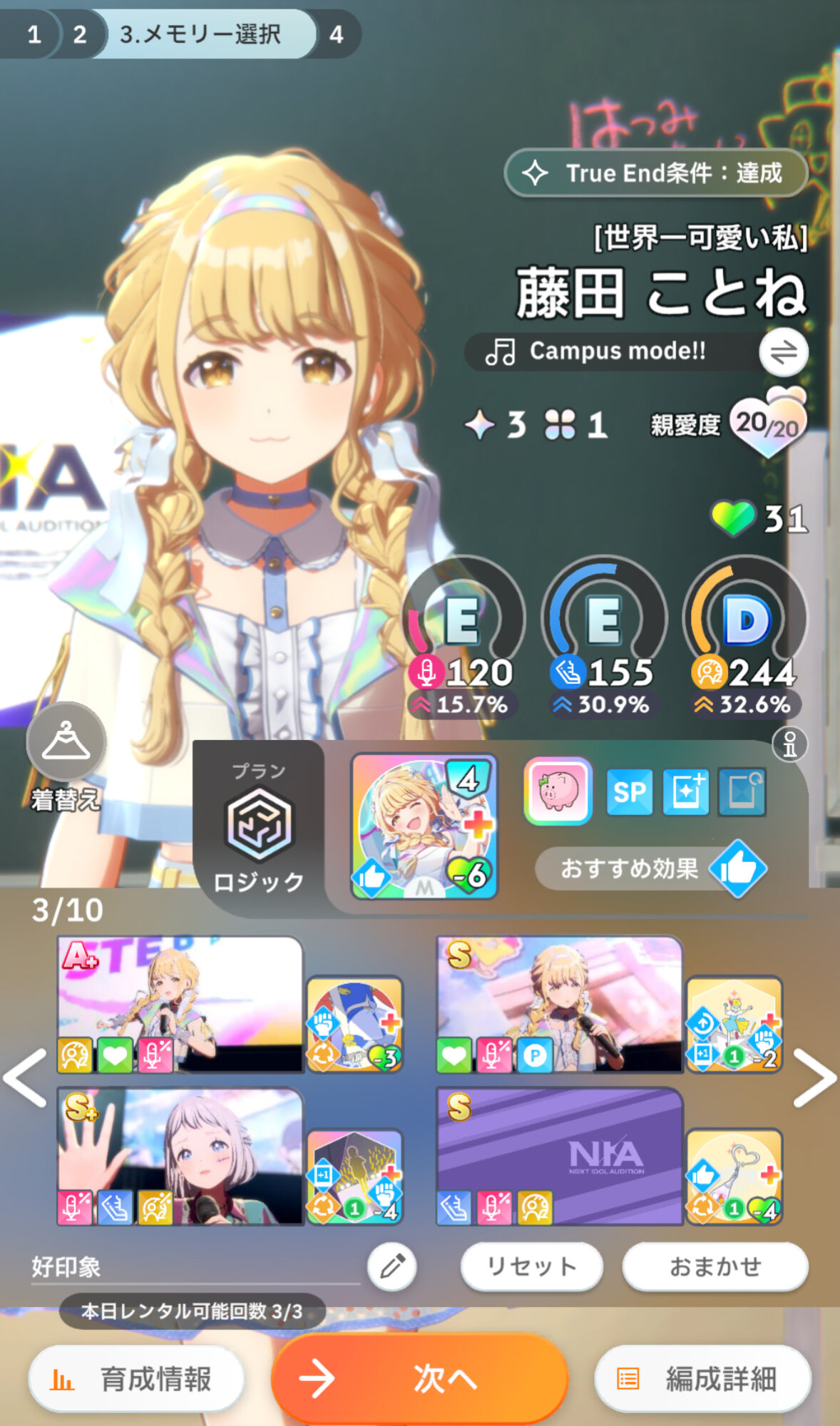
Task: Select the A+ rank memory card
Action: click(180, 1004)
